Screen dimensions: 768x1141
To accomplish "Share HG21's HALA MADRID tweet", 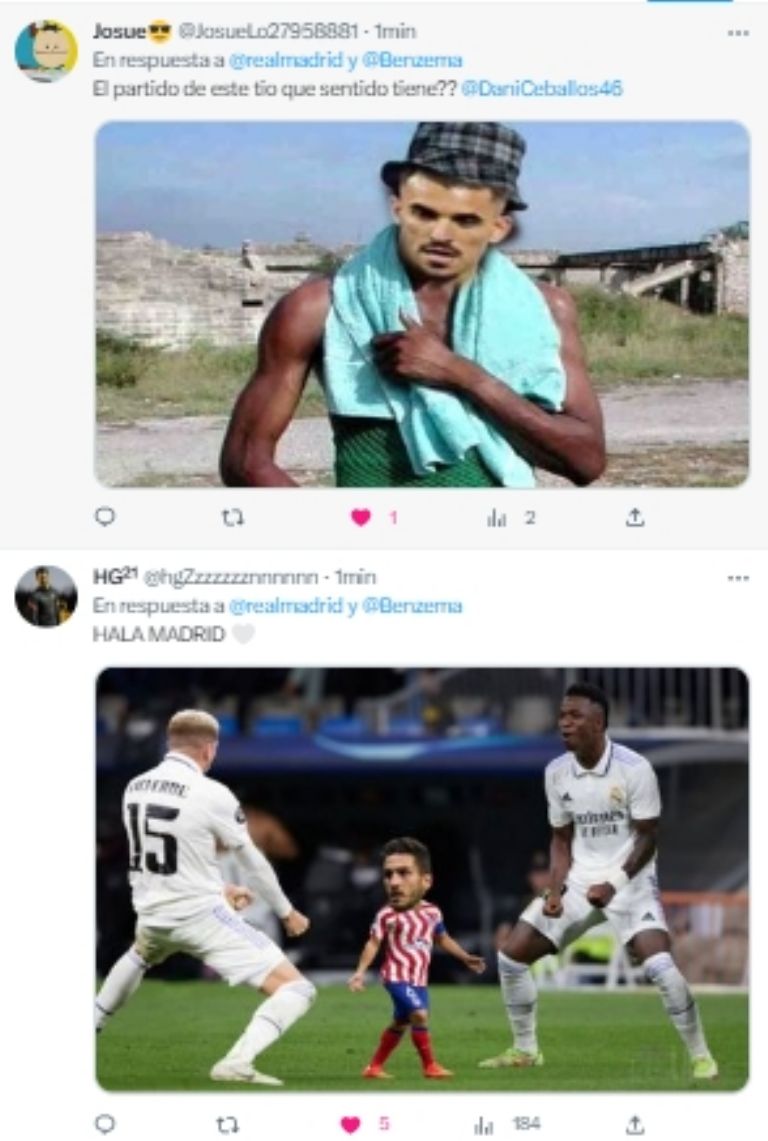I will tap(635, 1124).
